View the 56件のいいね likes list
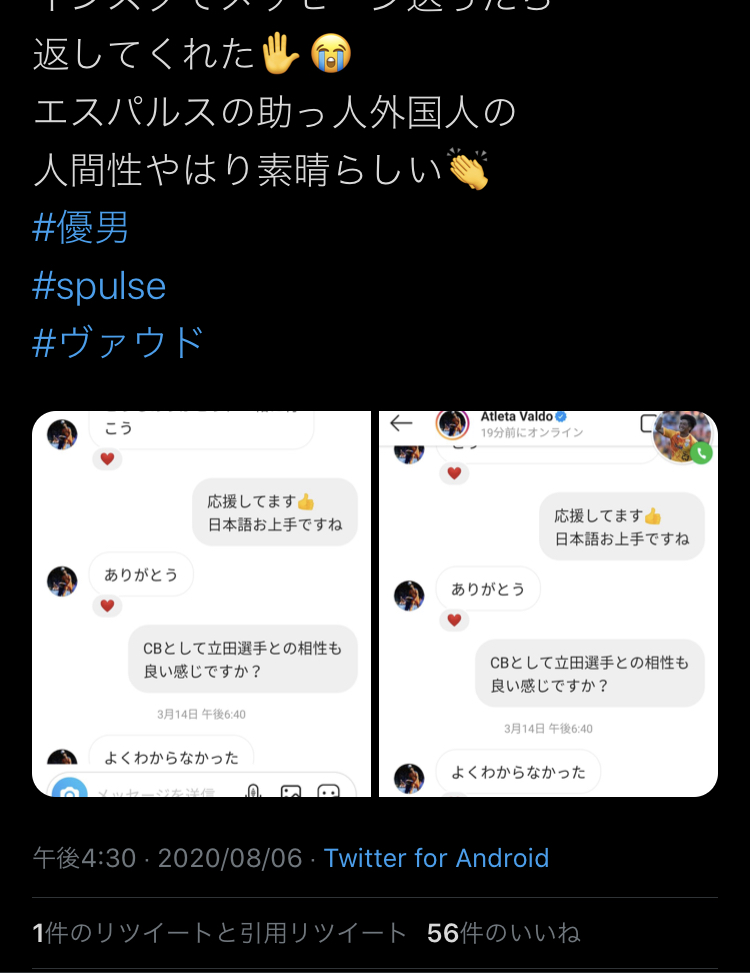 point(503,933)
